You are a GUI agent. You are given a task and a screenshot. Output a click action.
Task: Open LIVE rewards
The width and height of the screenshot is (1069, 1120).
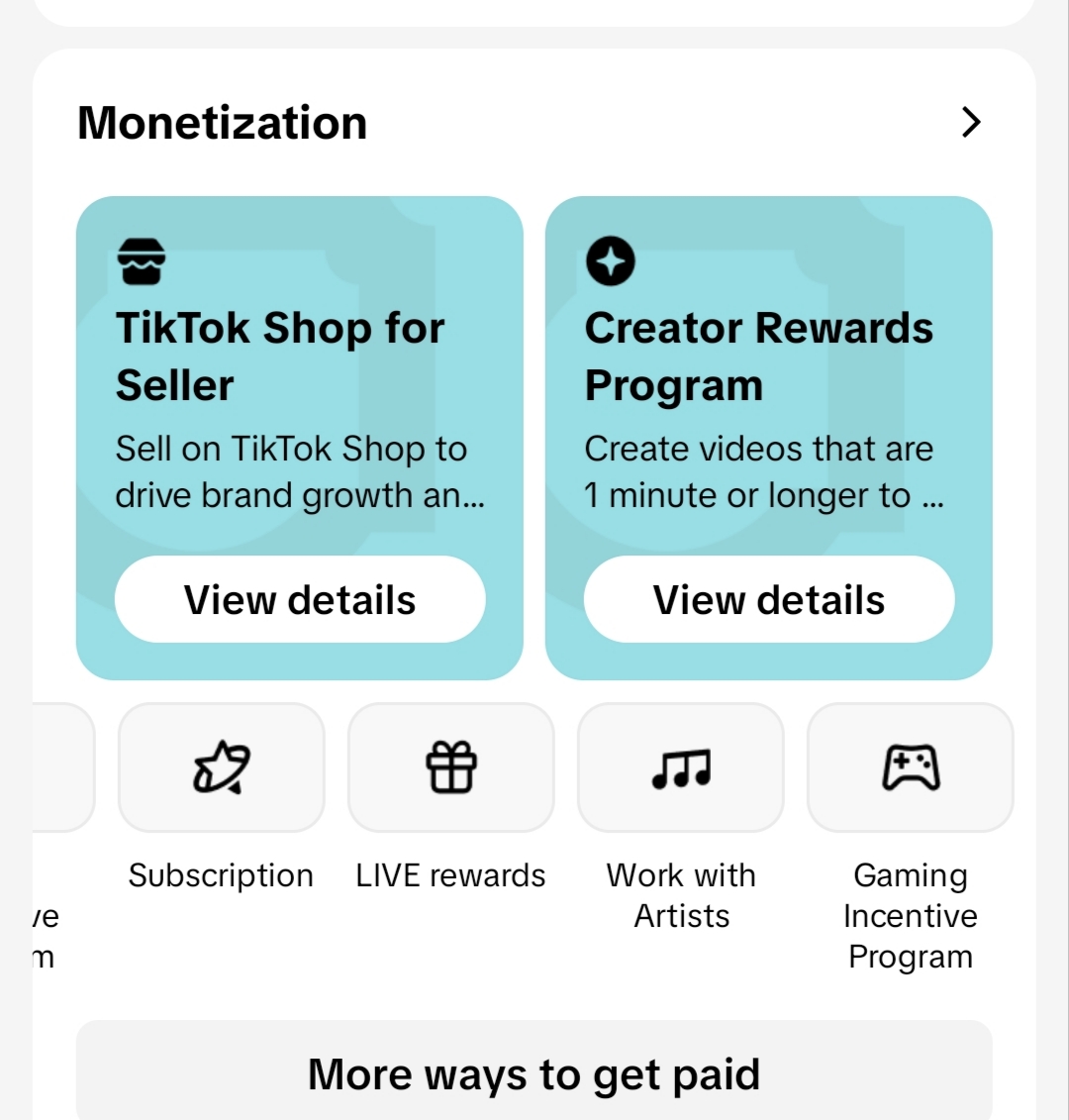pyautogui.click(x=451, y=767)
